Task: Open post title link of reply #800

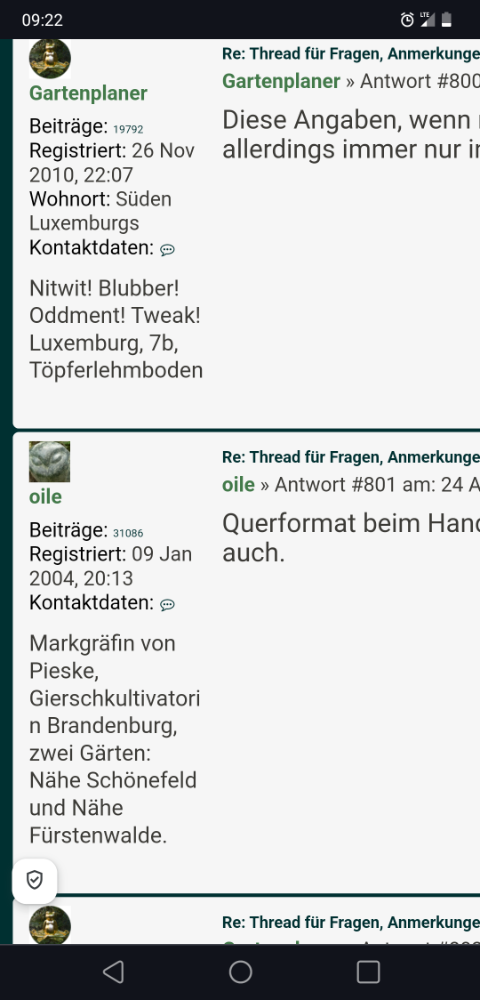Action: click(x=351, y=54)
